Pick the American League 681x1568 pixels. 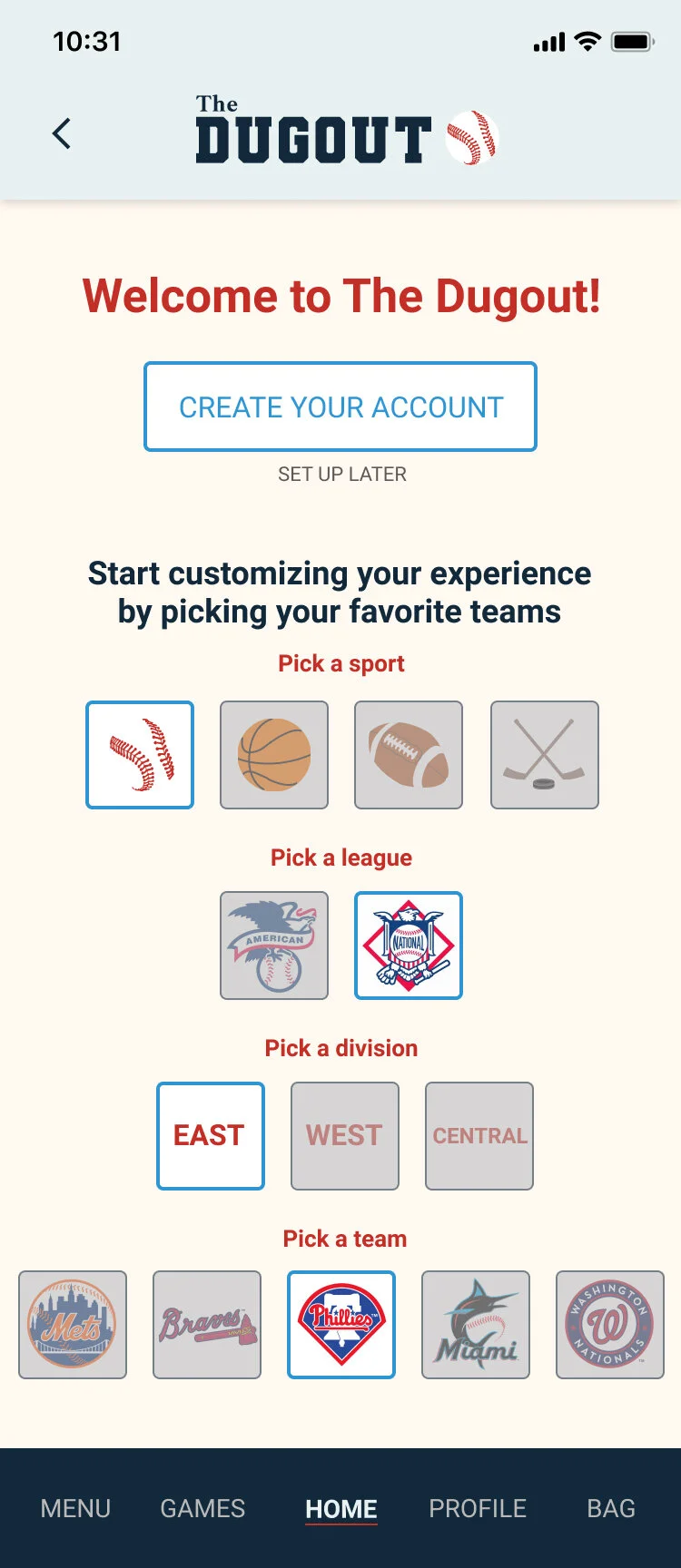tap(274, 946)
